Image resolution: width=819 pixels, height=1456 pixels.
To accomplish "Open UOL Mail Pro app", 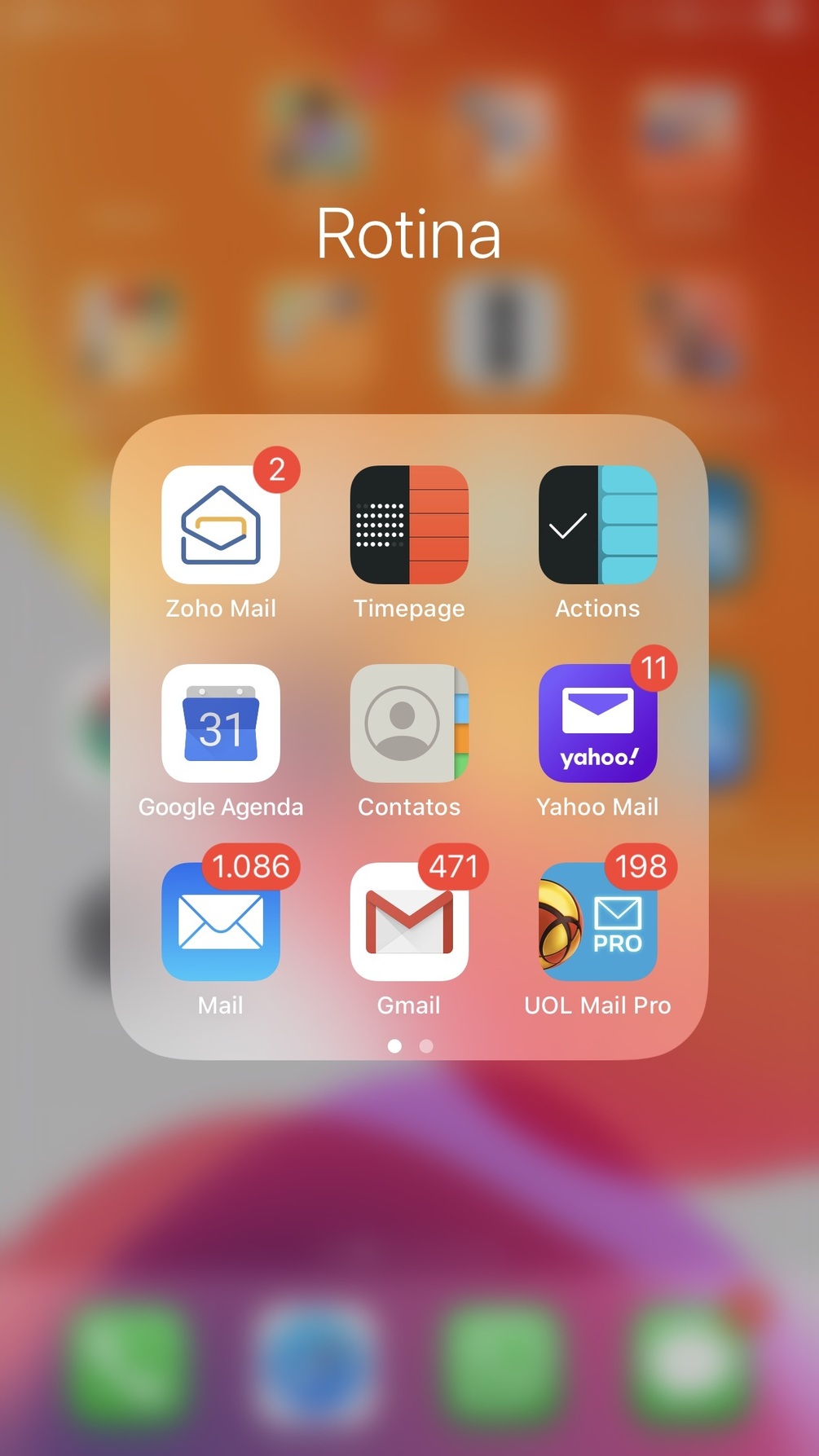I will (597, 922).
